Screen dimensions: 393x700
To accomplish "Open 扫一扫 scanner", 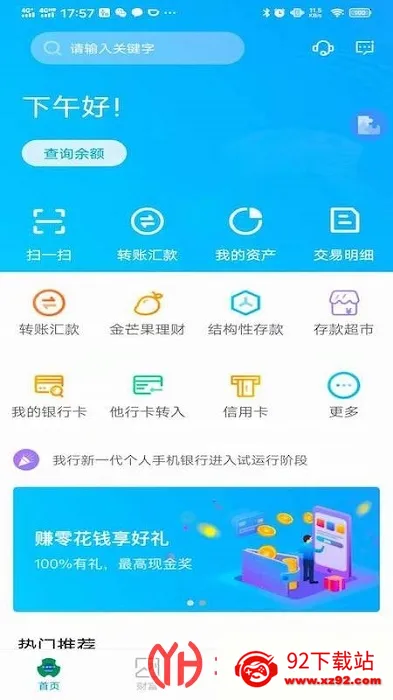I will click(49, 234).
